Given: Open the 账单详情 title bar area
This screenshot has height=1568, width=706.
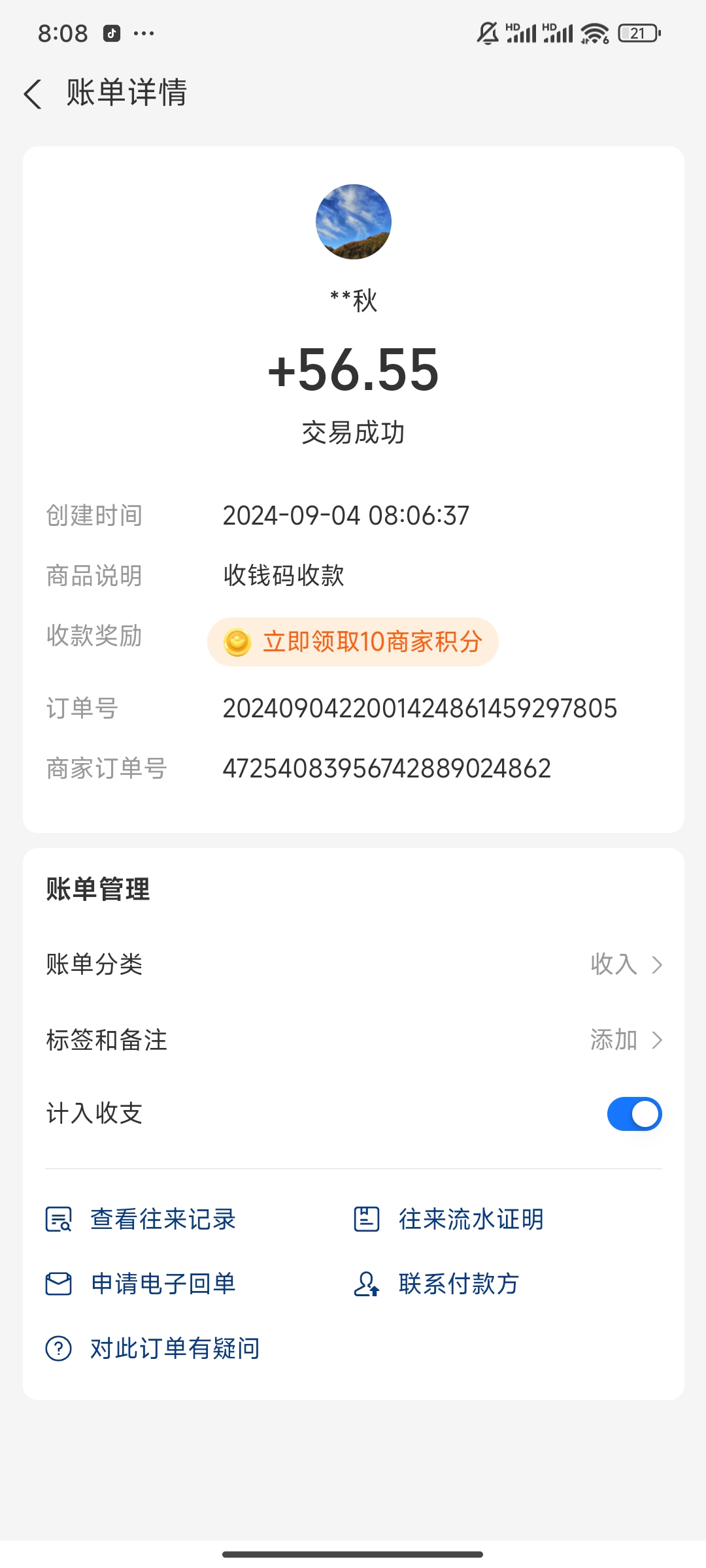Looking at the screenshot, I should tap(126, 93).
